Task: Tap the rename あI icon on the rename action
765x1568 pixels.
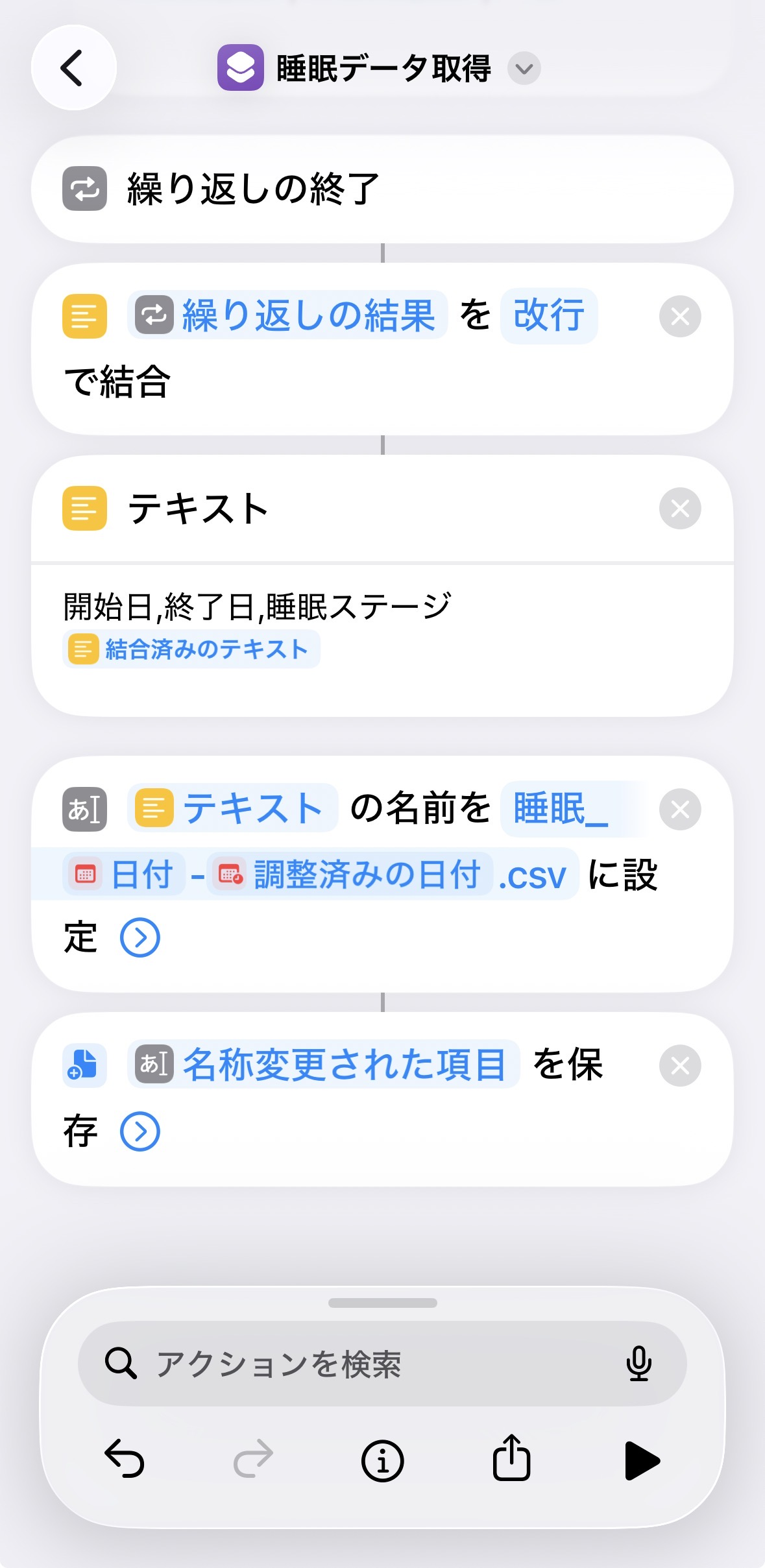Action: [x=85, y=808]
